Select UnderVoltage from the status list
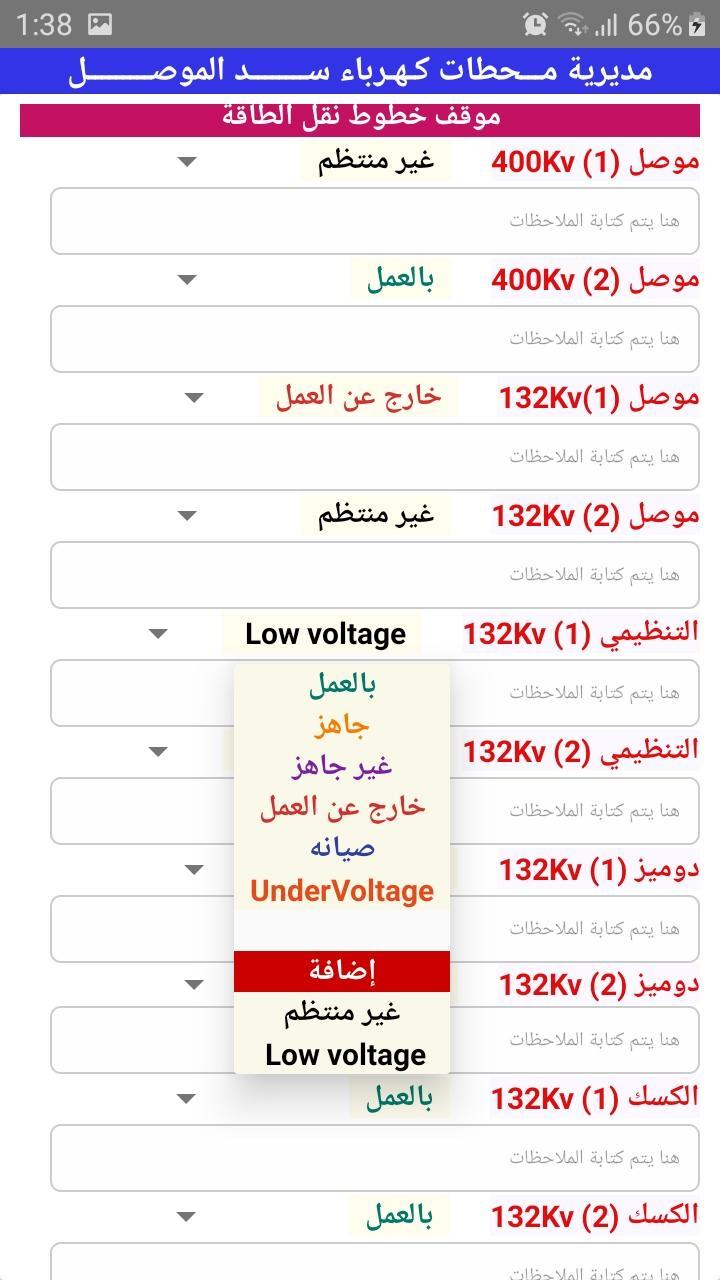Image resolution: width=720 pixels, height=1280 pixels. pos(342,890)
